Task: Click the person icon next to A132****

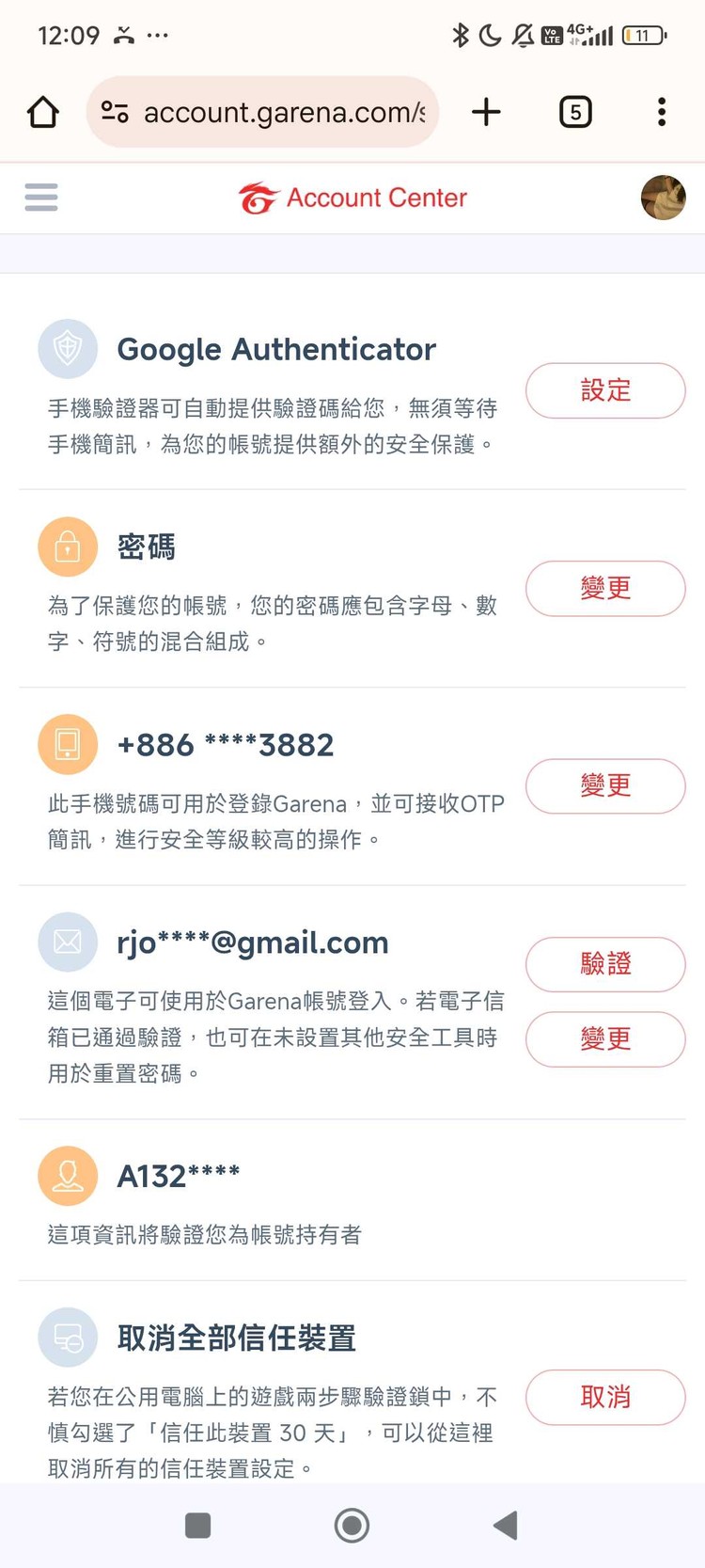Action: point(67,1176)
